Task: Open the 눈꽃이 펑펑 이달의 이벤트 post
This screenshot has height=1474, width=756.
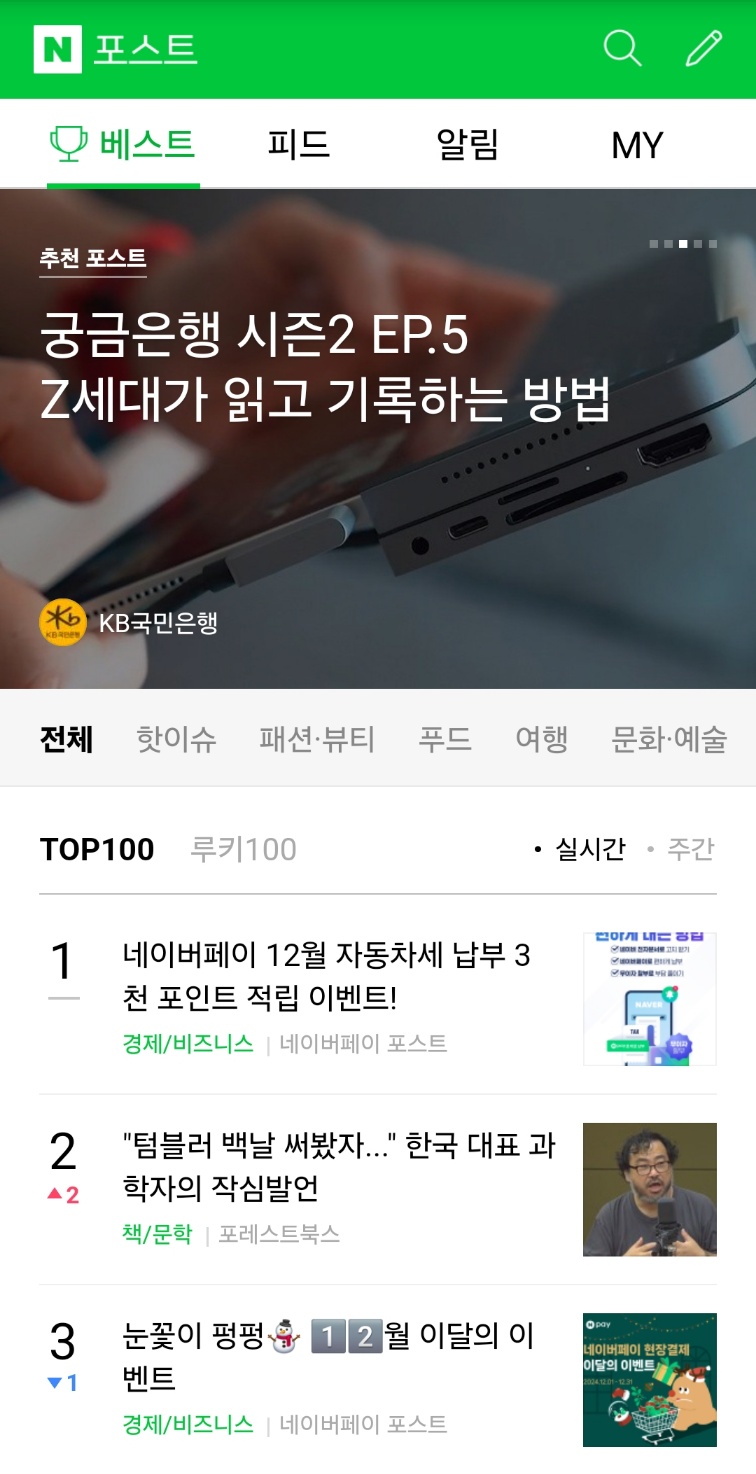Action: (x=378, y=1379)
